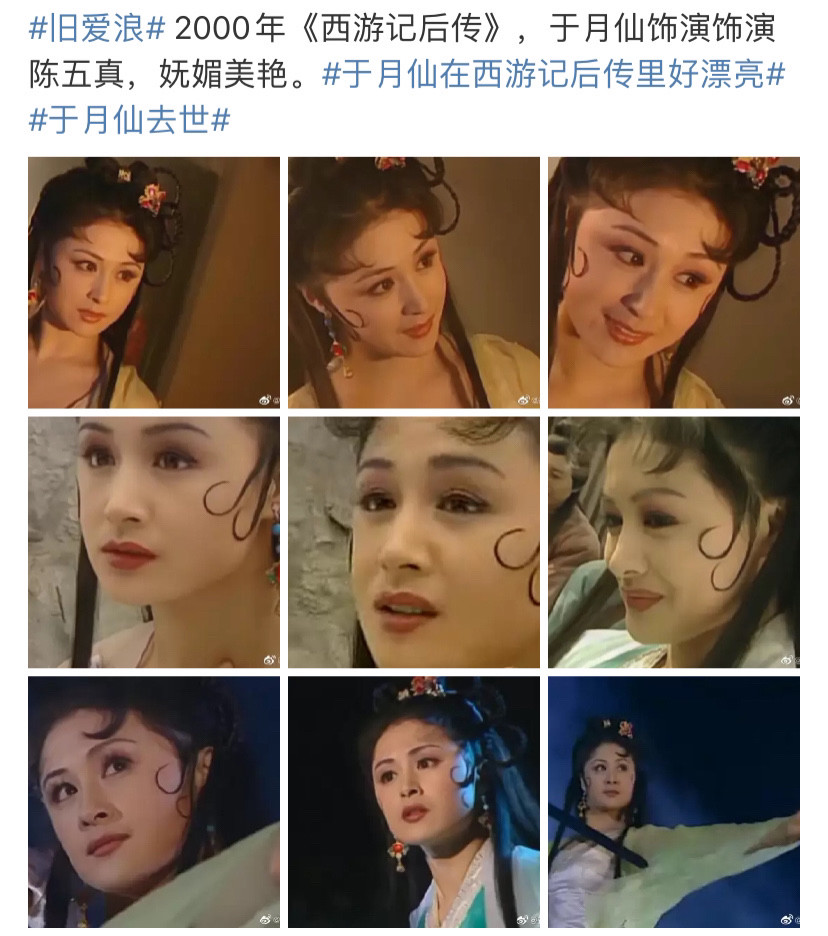View the smiling close-up photo looking downward
The width and height of the screenshot is (828, 936).
click(x=673, y=282)
